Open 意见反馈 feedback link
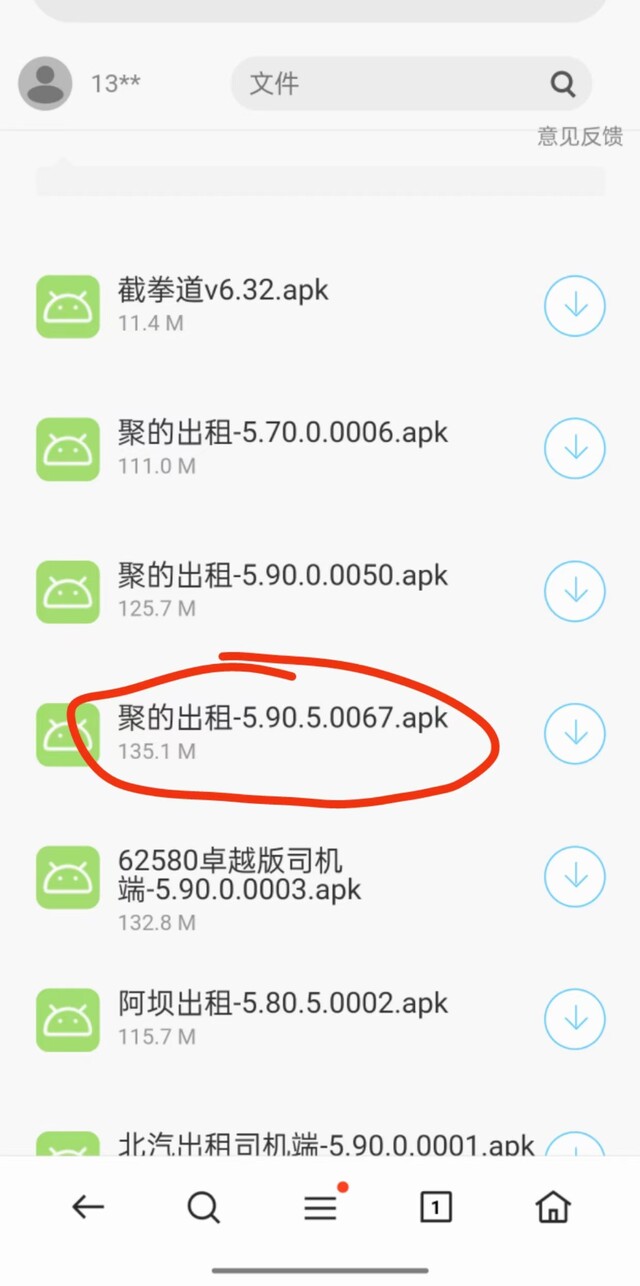This screenshot has height=1286, width=640. (580, 136)
